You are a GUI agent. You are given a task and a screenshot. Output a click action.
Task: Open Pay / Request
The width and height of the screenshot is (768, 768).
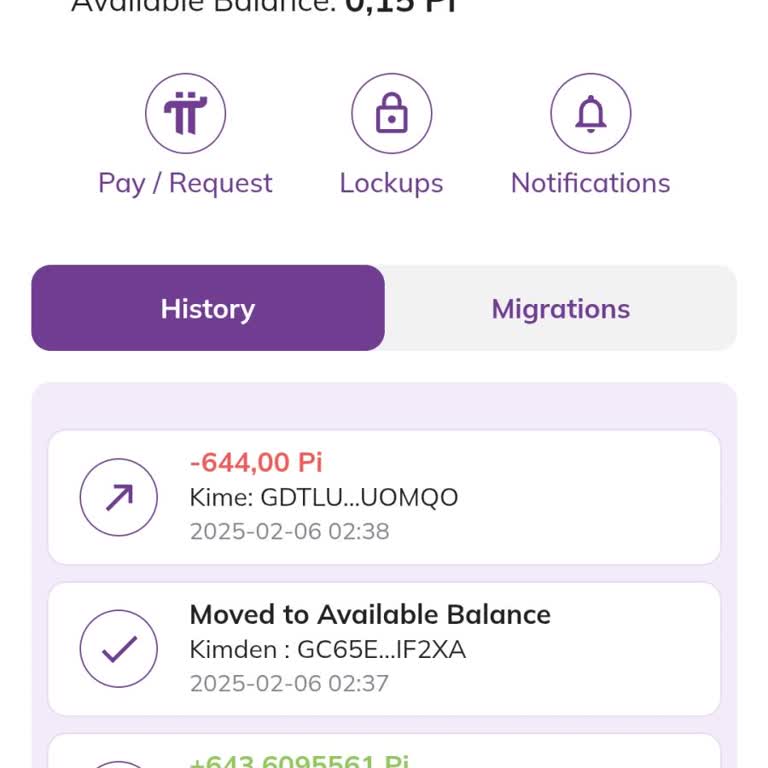coord(185,115)
